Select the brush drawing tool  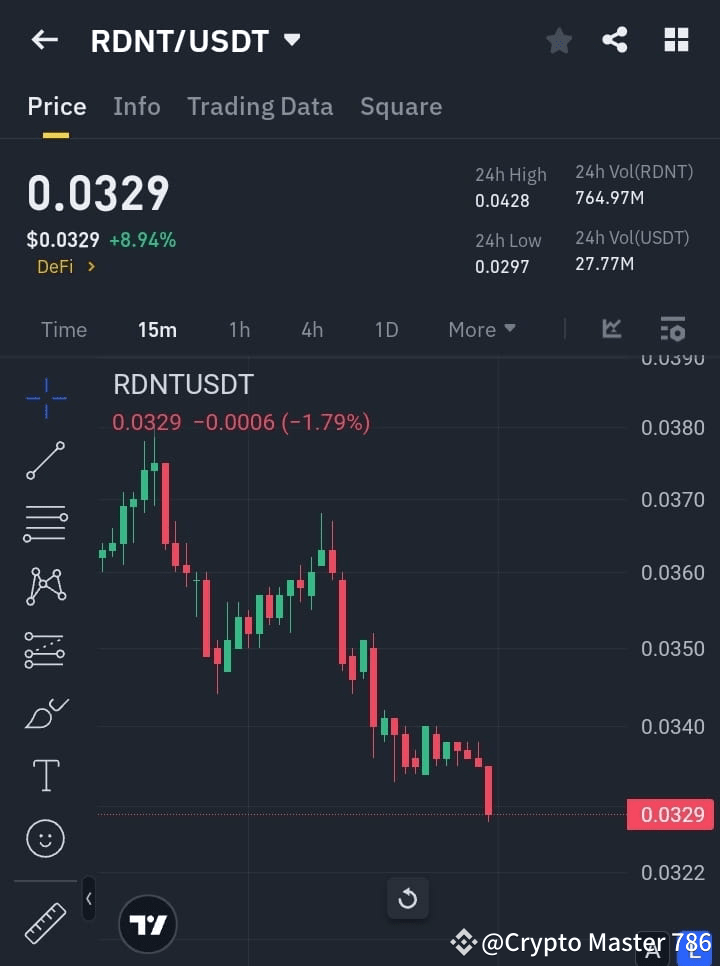[44, 713]
